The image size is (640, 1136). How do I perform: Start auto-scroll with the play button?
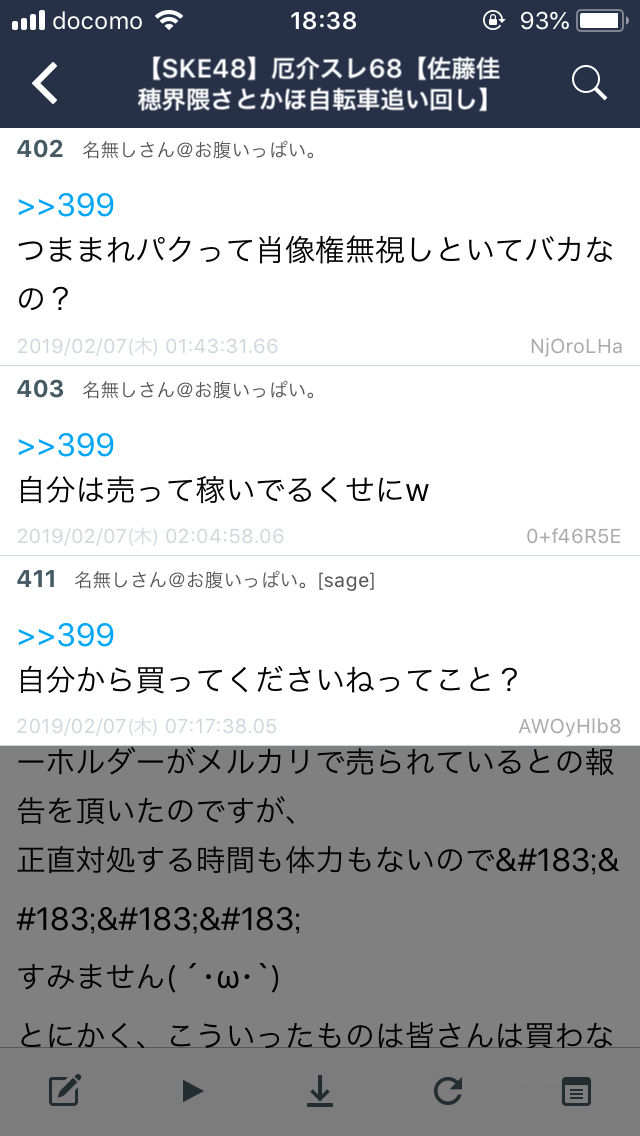192,1090
